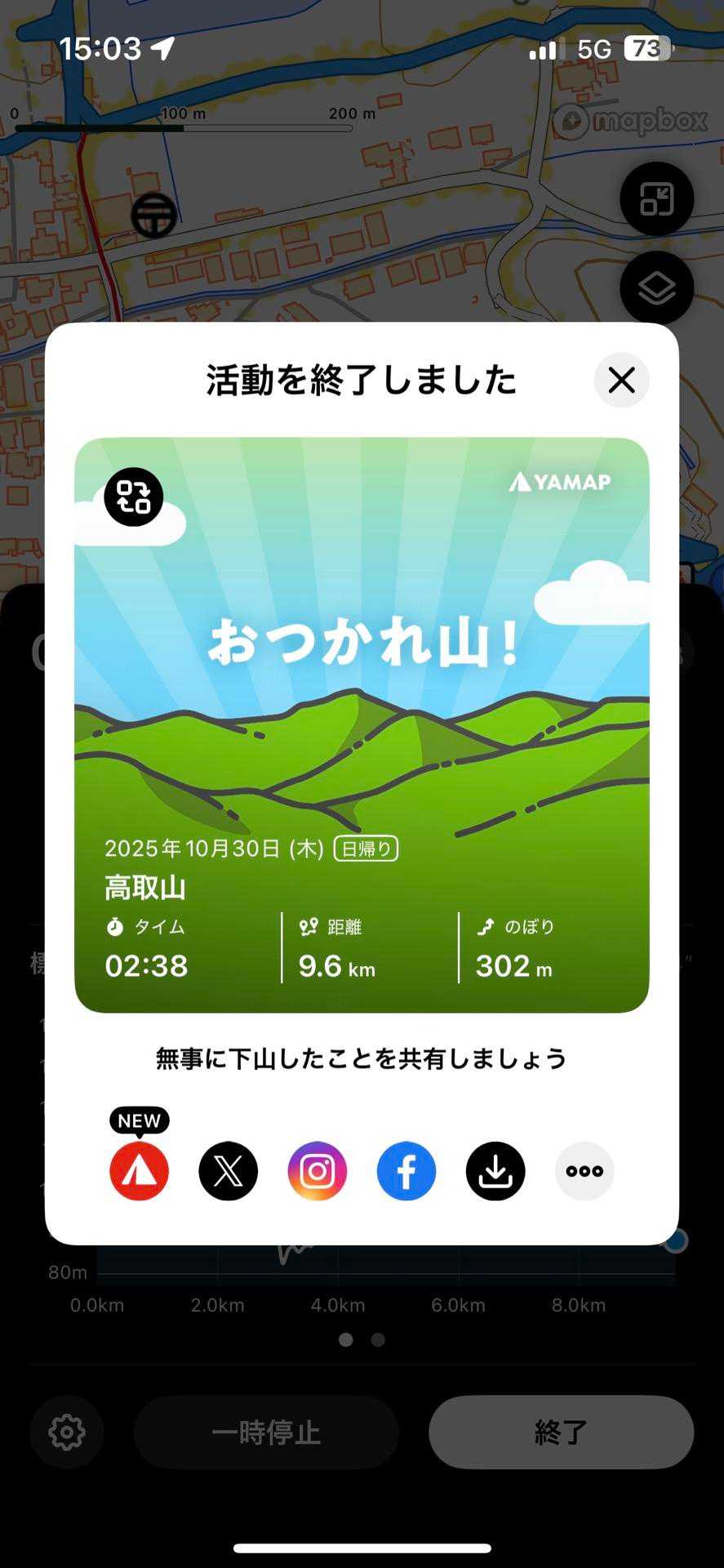The height and width of the screenshot is (1568, 724).
Task: Tap the 終了 finish button
Action: click(x=561, y=1432)
